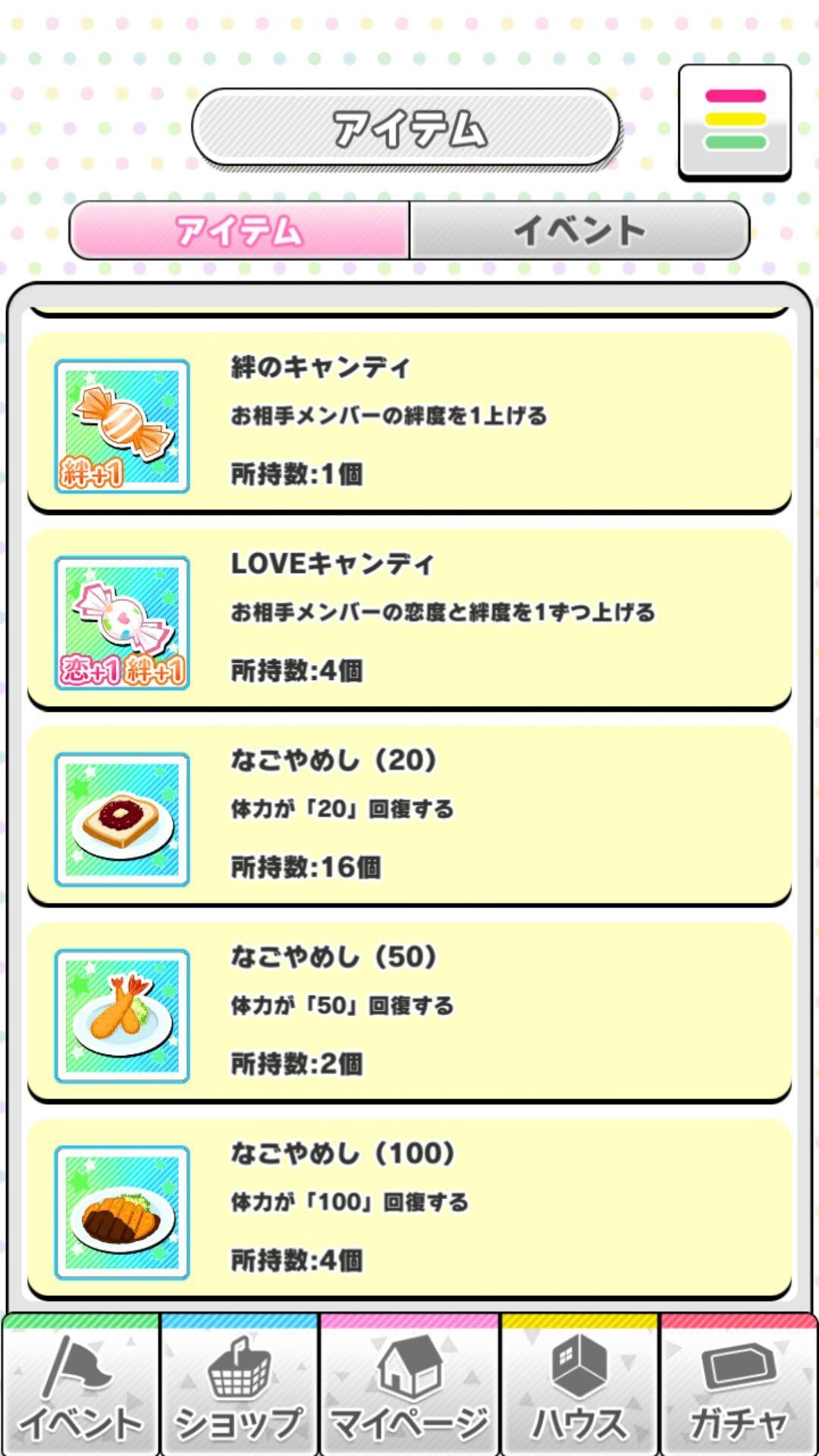Switch to the イベント top tab
819x1456 pixels.
point(579,231)
